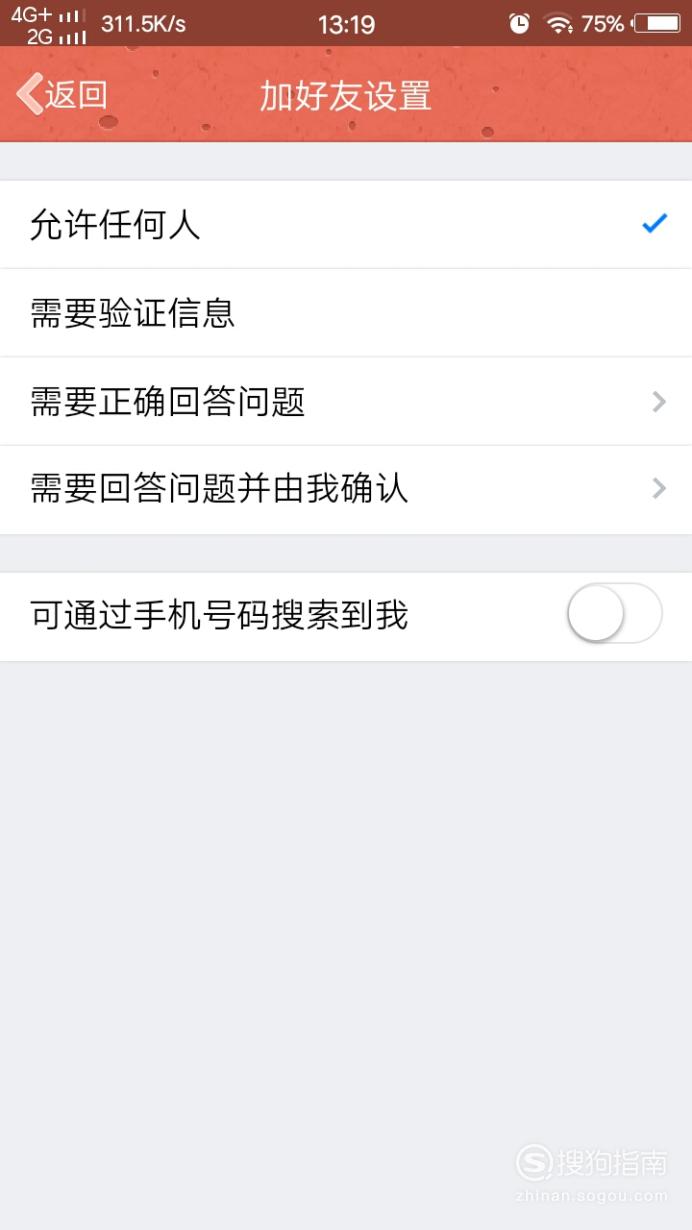Open 需要回答问题并由我确认 setting
The image size is (692, 1230).
346,490
